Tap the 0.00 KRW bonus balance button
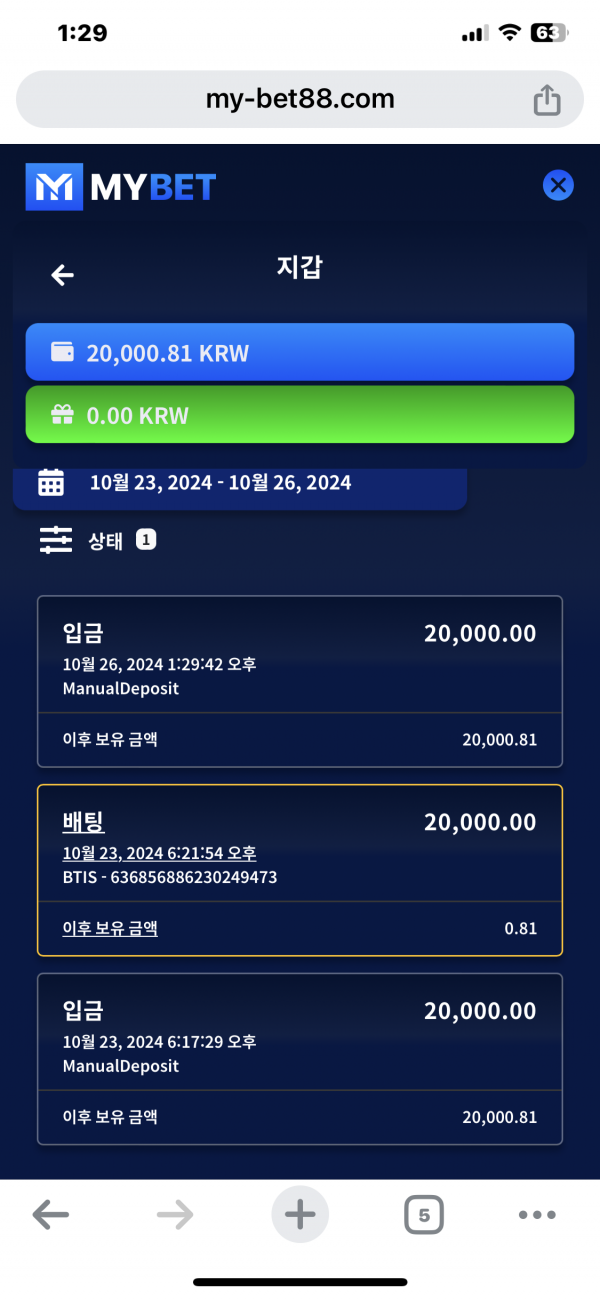600x1299 pixels. pos(299,414)
